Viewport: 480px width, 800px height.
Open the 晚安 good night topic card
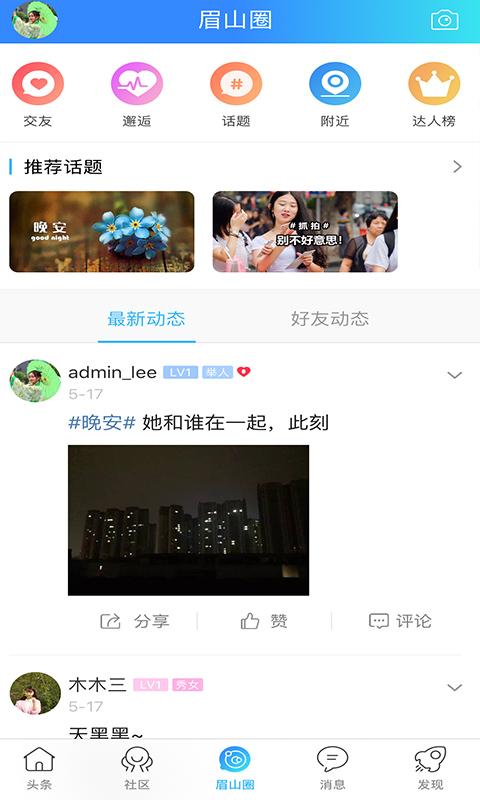click(102, 232)
